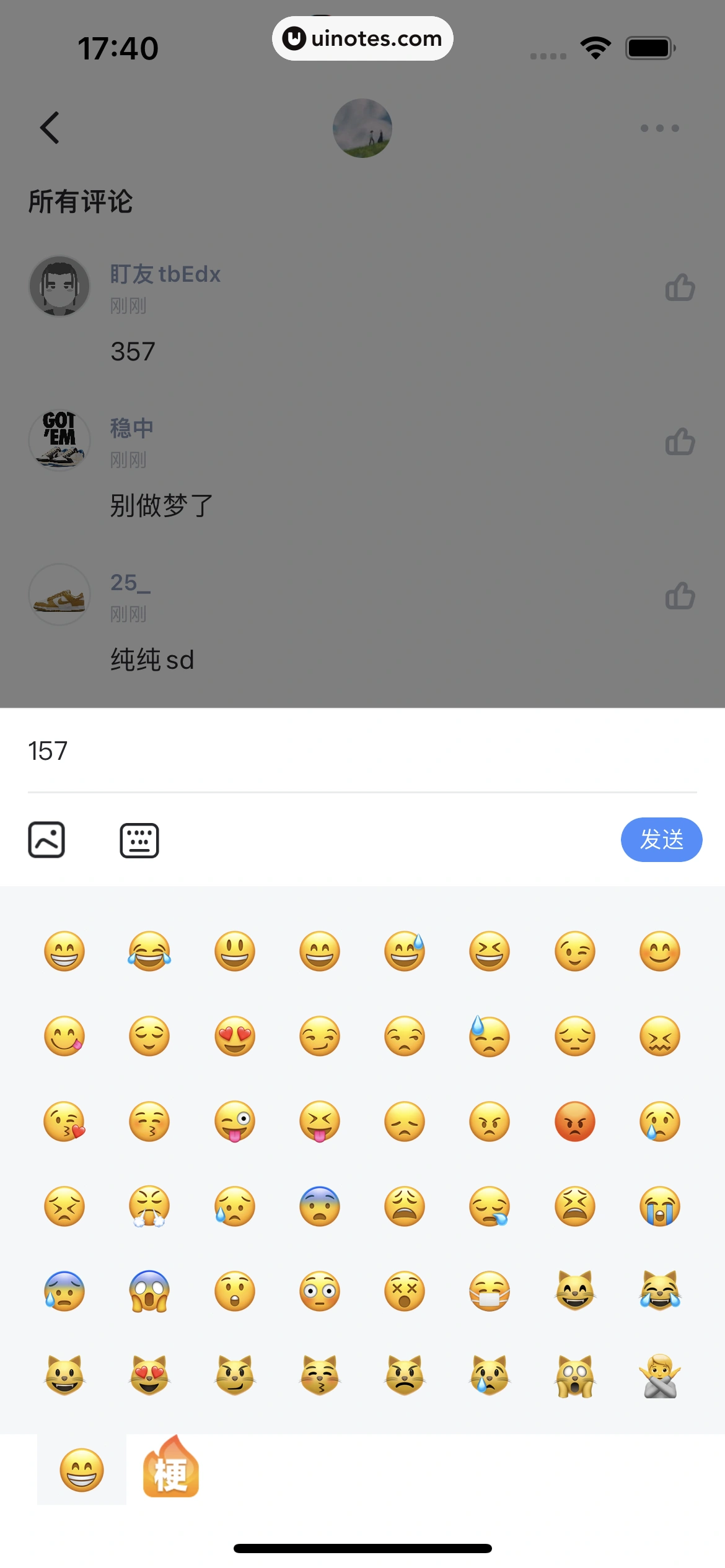This screenshot has height=1568, width=725.
Task: Like the comment by 25_
Action: (x=680, y=596)
